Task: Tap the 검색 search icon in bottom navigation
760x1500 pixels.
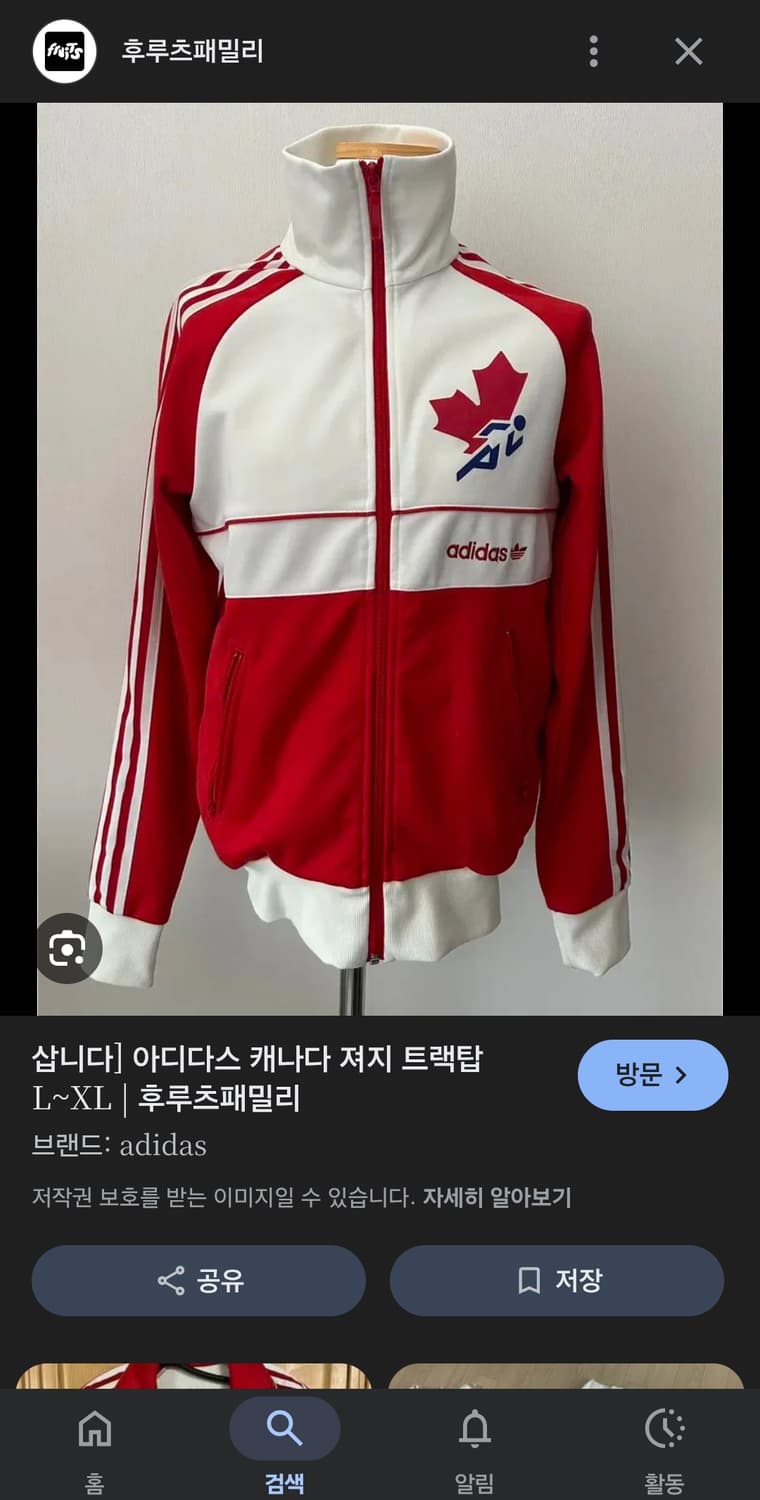Action: click(x=285, y=1428)
